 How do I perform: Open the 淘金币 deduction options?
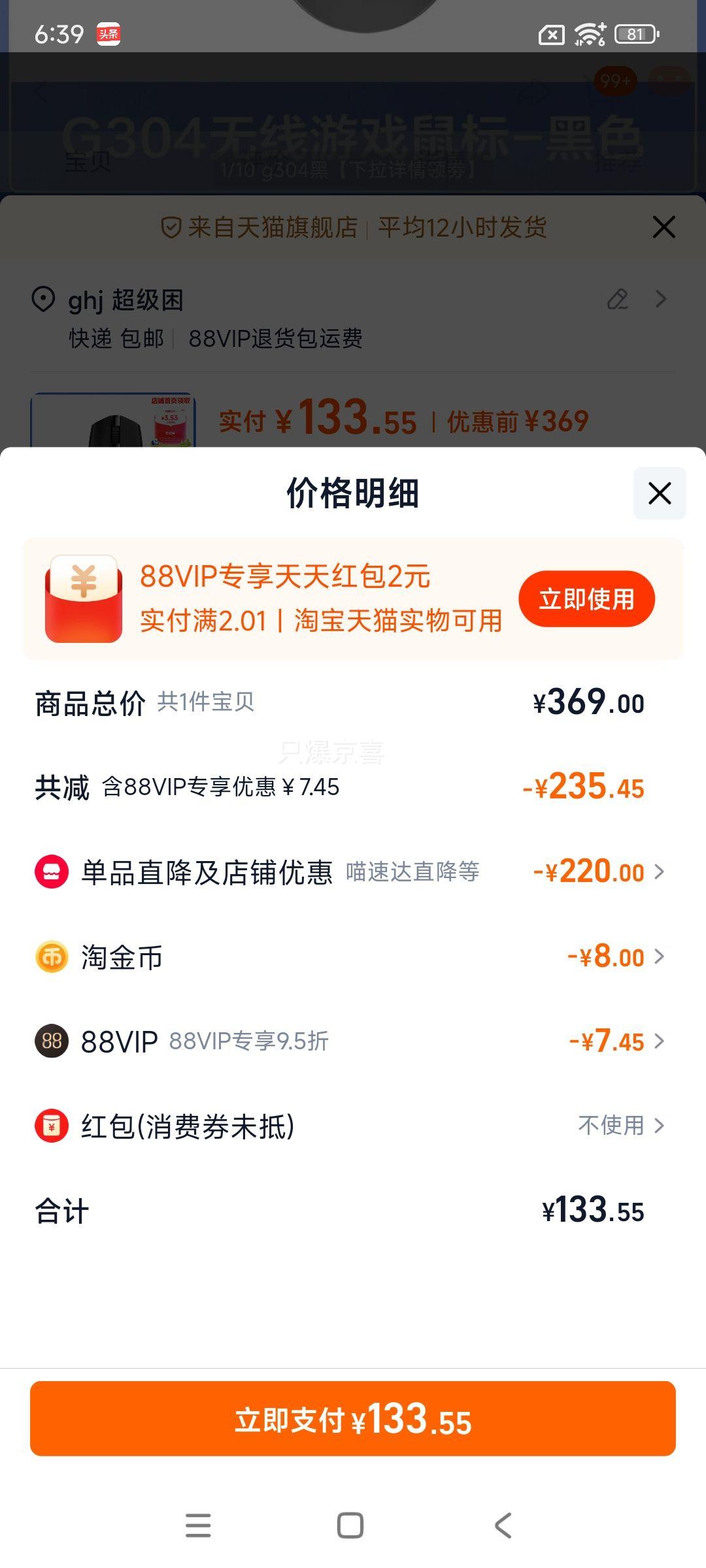click(350, 957)
